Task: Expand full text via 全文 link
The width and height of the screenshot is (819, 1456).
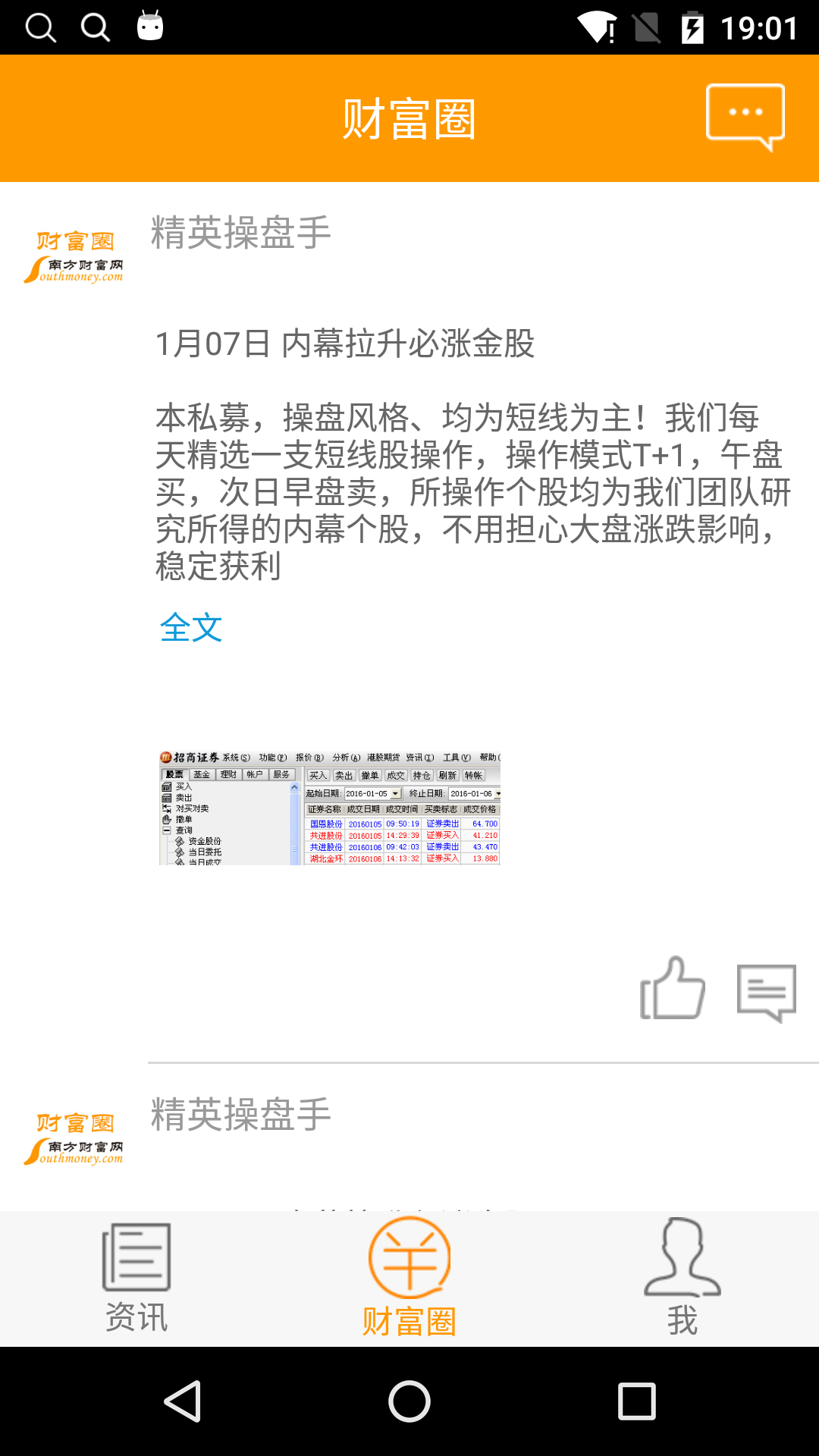Action: click(x=191, y=628)
